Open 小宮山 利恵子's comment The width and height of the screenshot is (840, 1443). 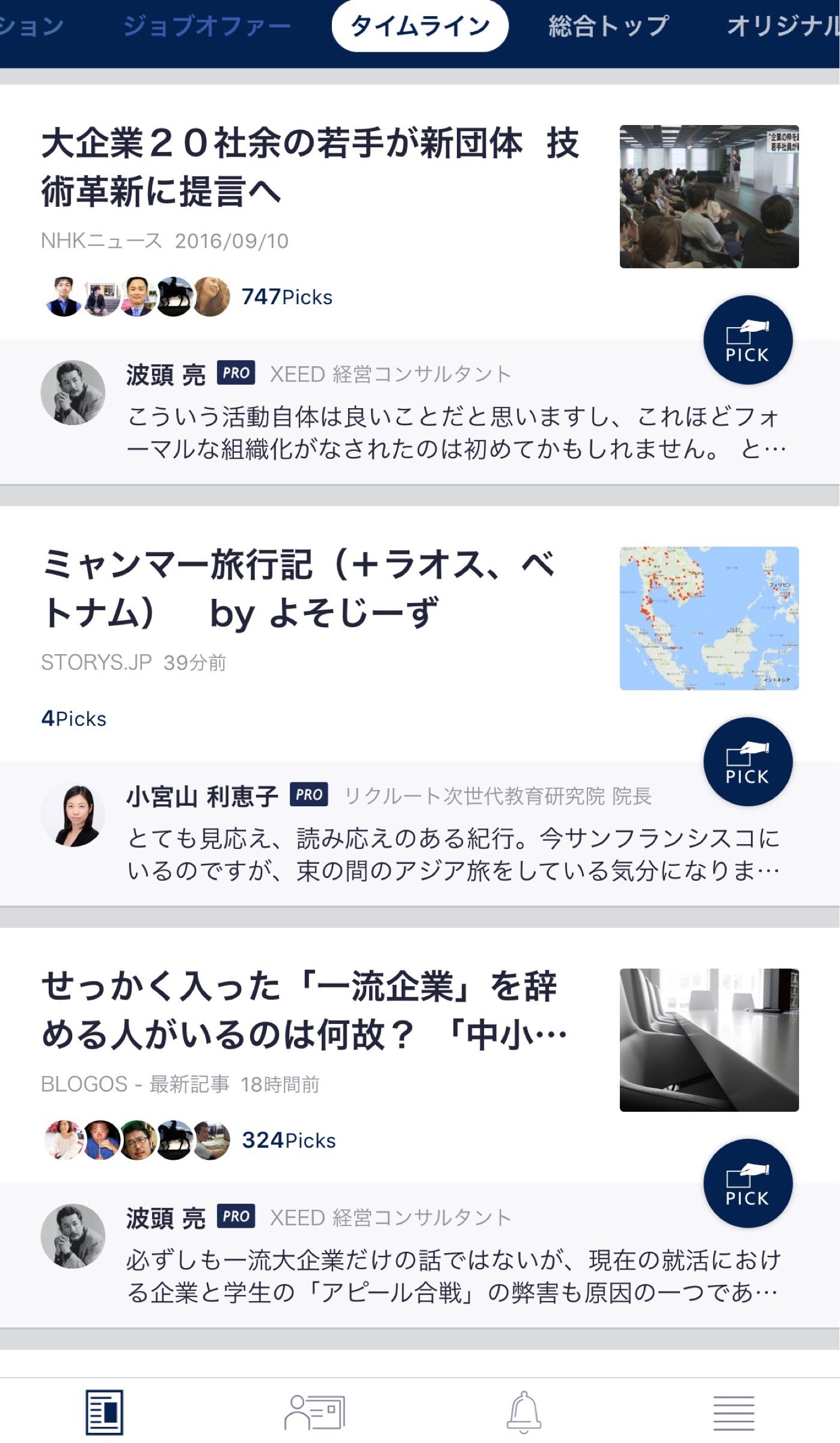pyautogui.click(x=420, y=834)
